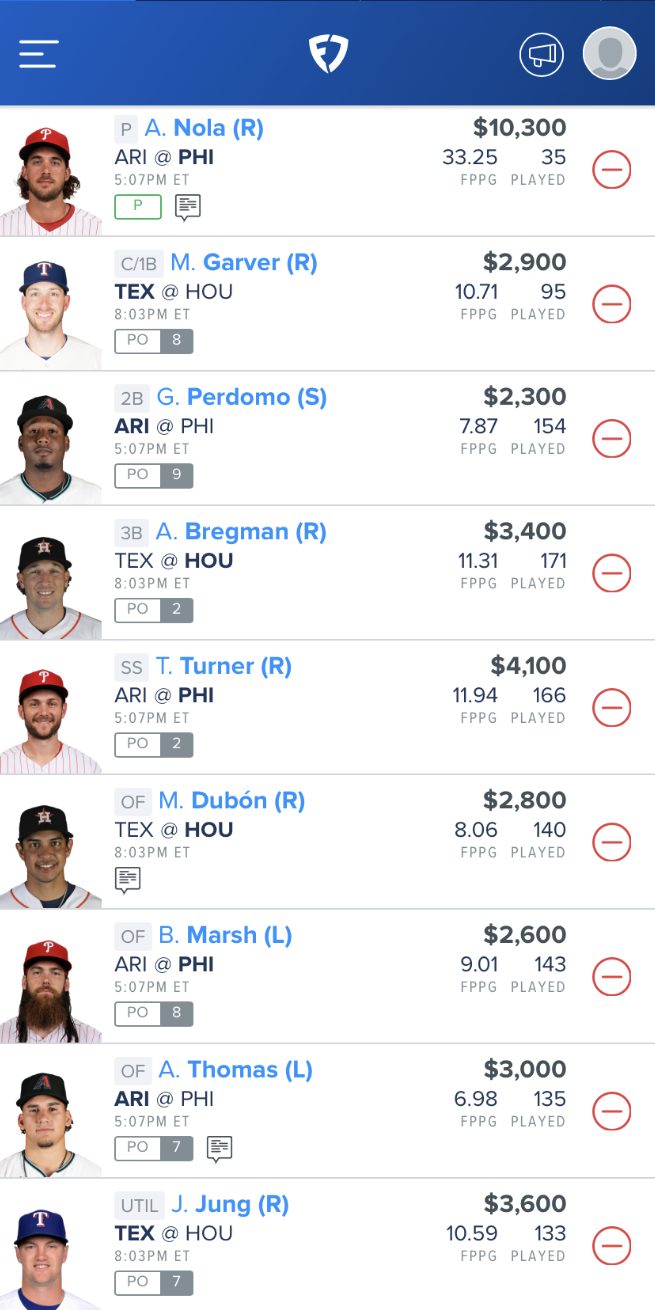Open the announcements megaphone icon
The height and width of the screenshot is (1310, 655).
(x=541, y=54)
